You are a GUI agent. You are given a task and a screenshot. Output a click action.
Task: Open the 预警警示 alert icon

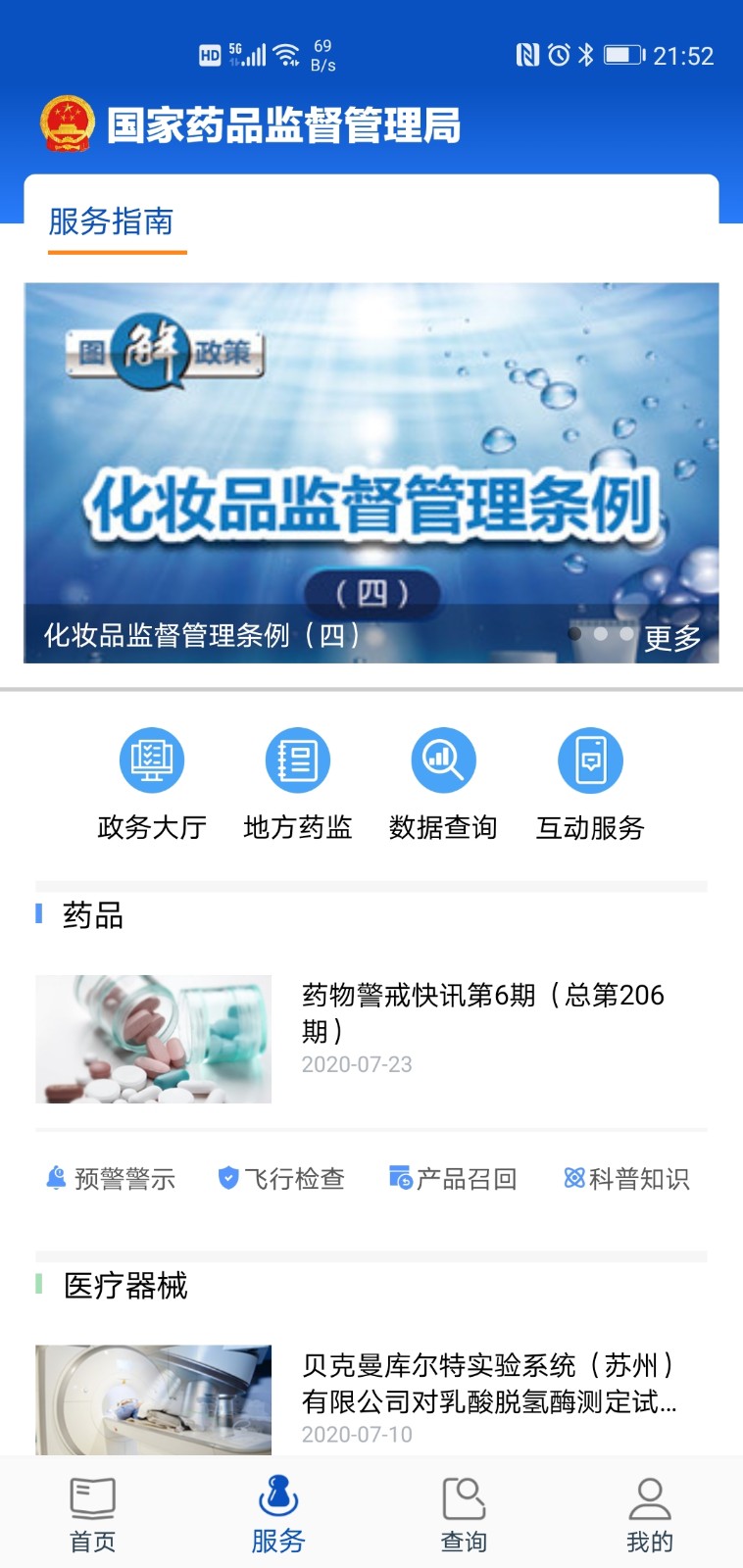tap(110, 1179)
